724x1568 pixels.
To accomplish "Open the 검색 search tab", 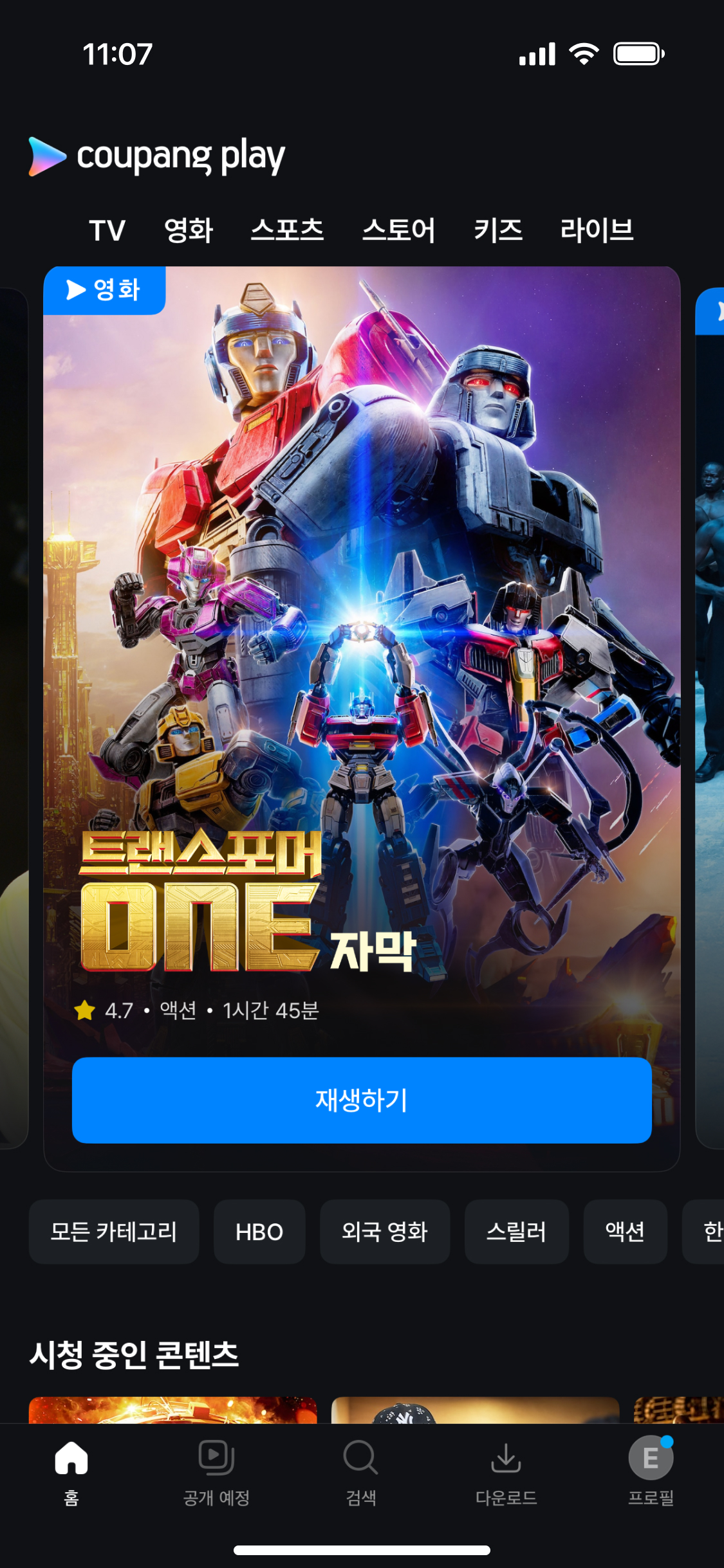I will [x=361, y=1471].
